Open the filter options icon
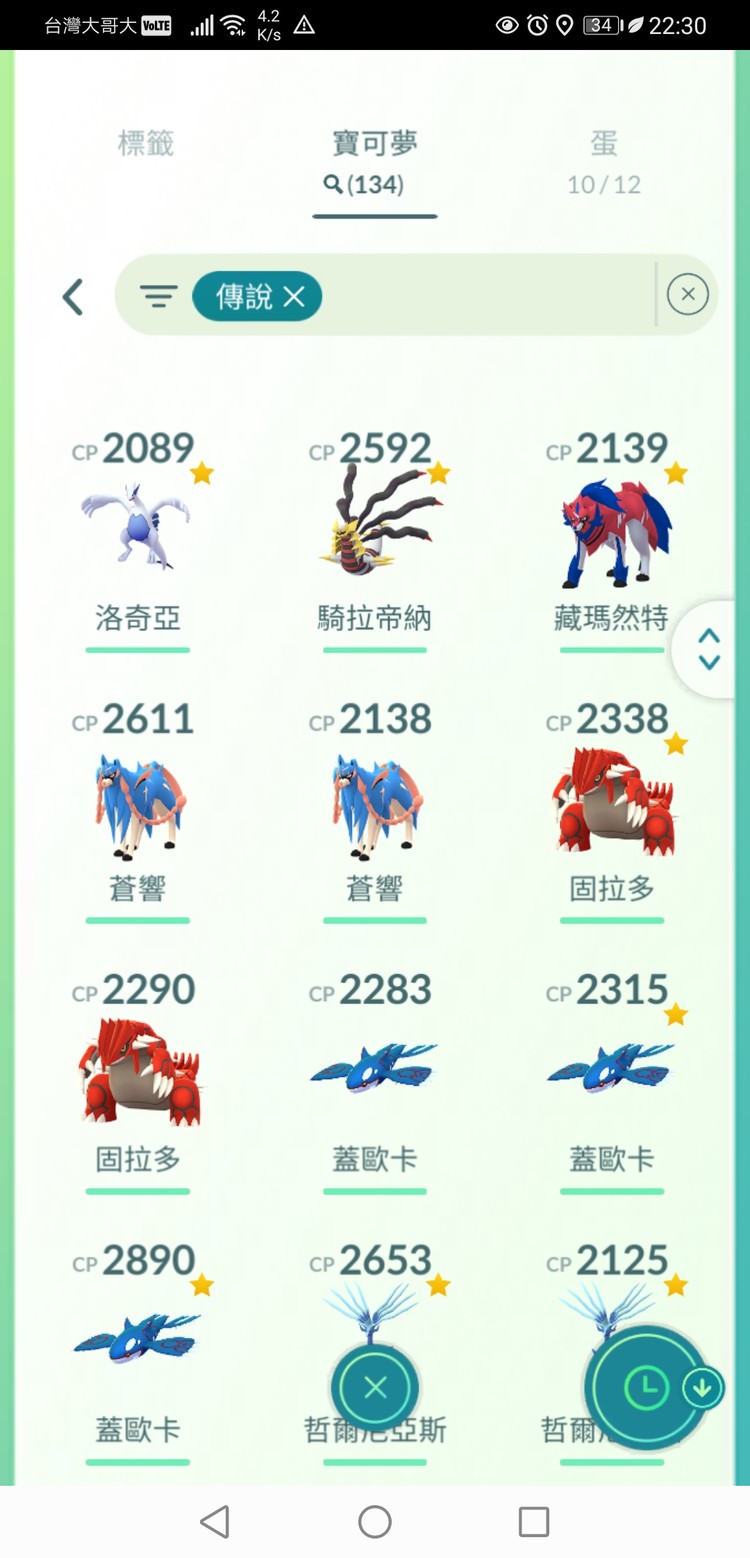750x1558 pixels. coord(158,296)
